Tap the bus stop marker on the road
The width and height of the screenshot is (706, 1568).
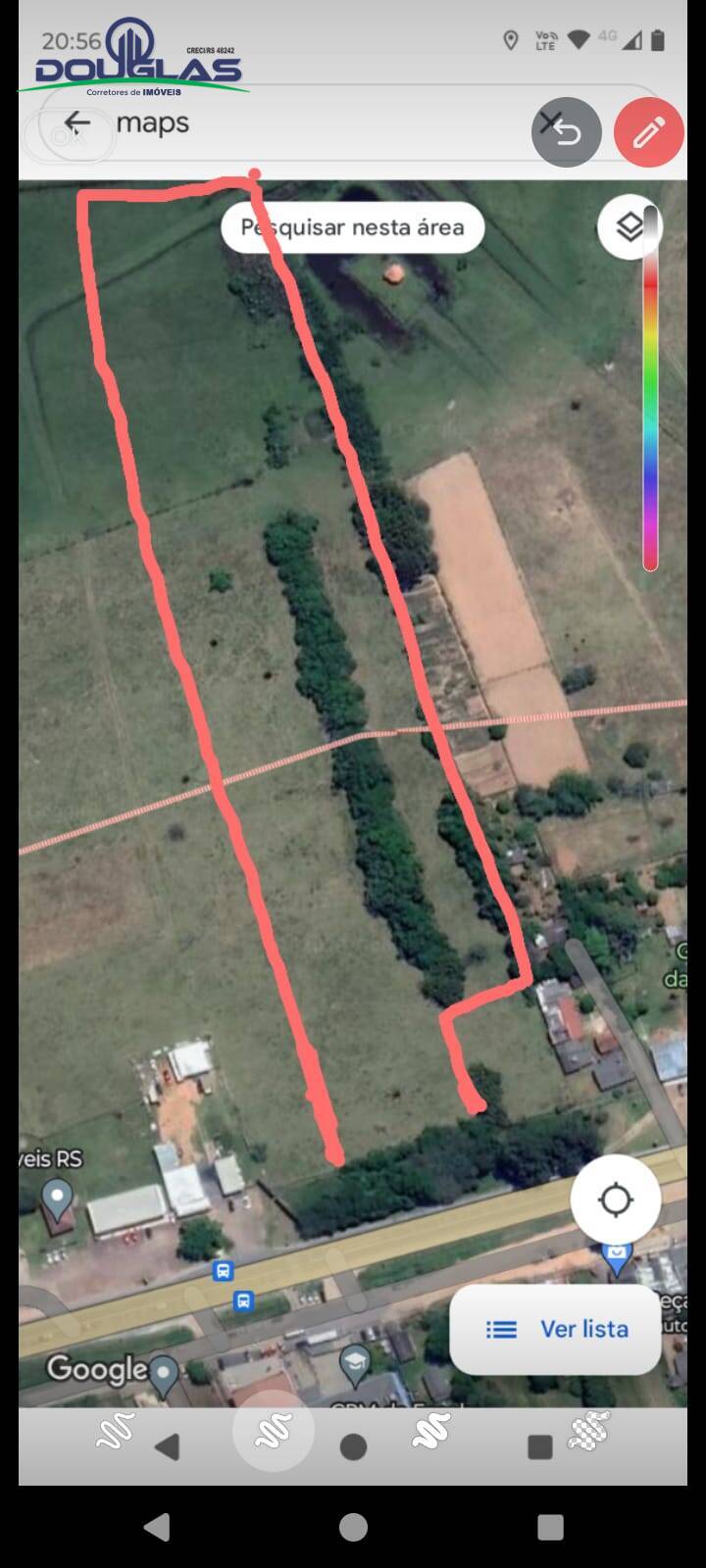[224, 1271]
